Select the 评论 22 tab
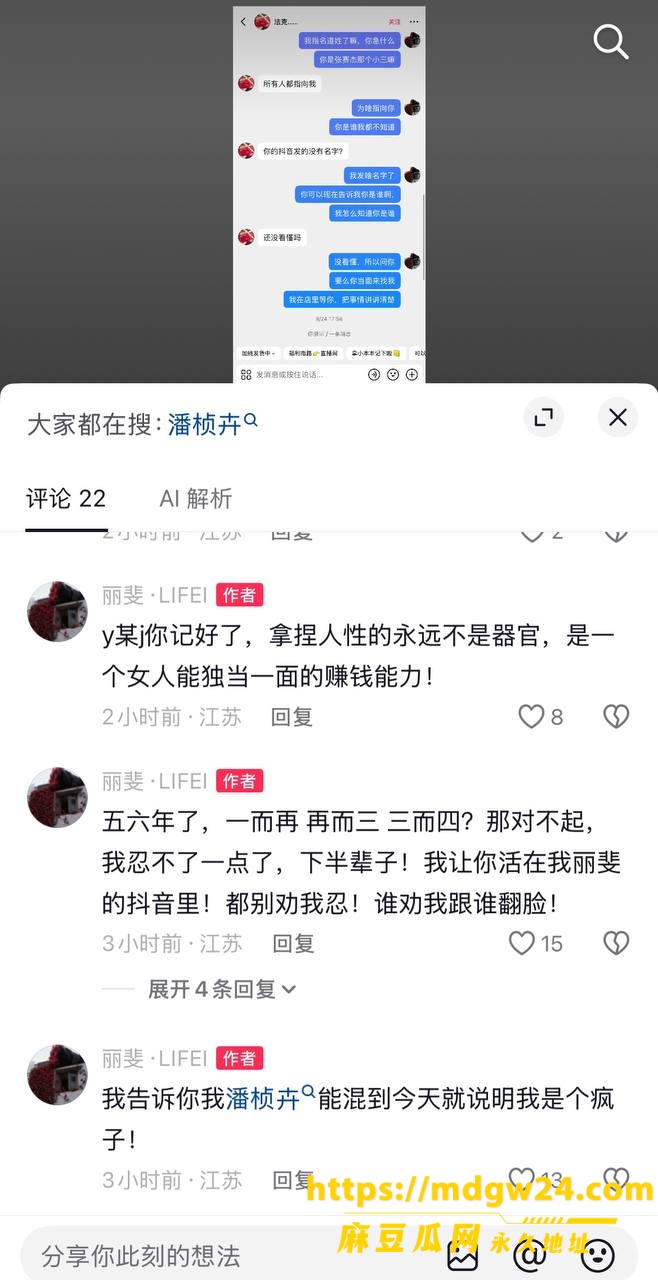This screenshot has width=658, height=1280. tap(66, 498)
